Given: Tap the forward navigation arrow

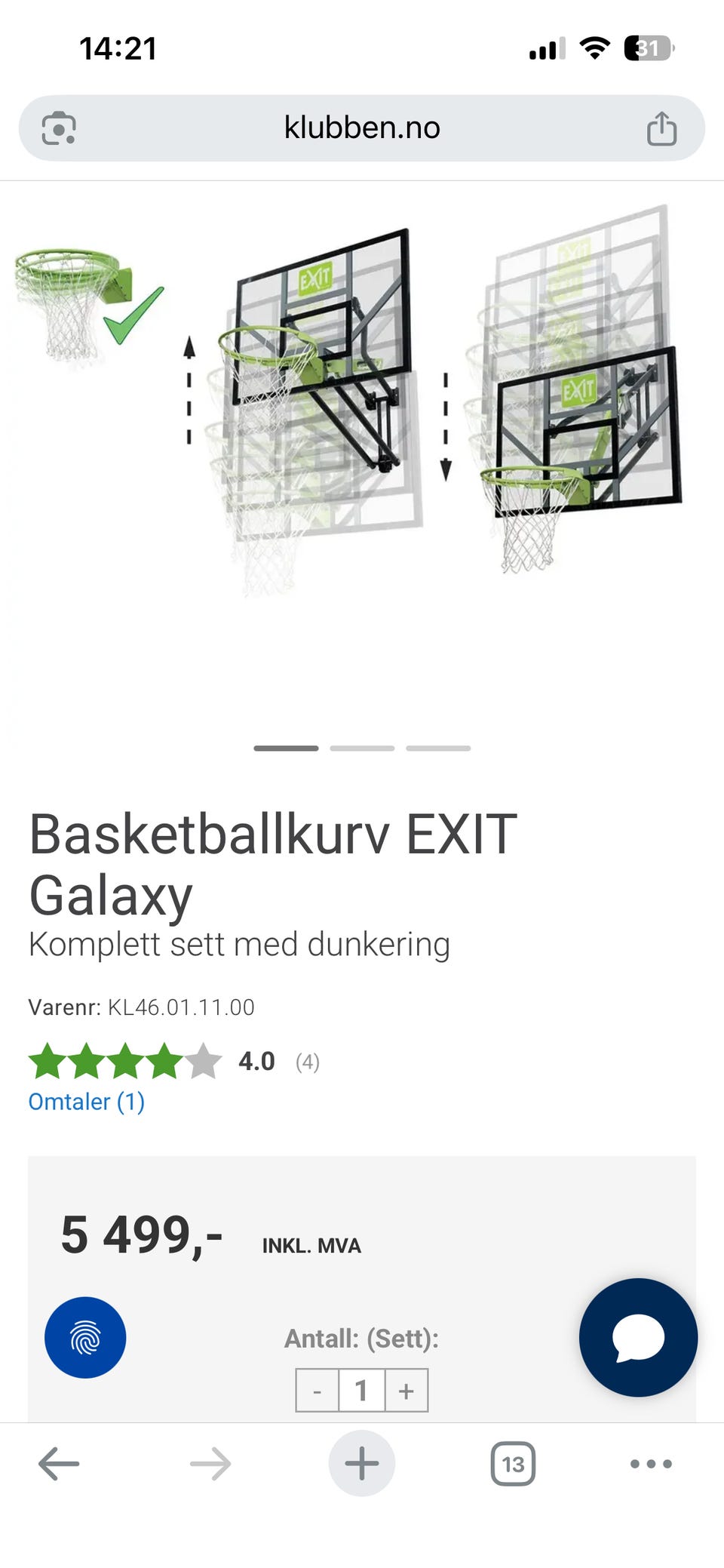Looking at the screenshot, I should pyautogui.click(x=210, y=1462).
